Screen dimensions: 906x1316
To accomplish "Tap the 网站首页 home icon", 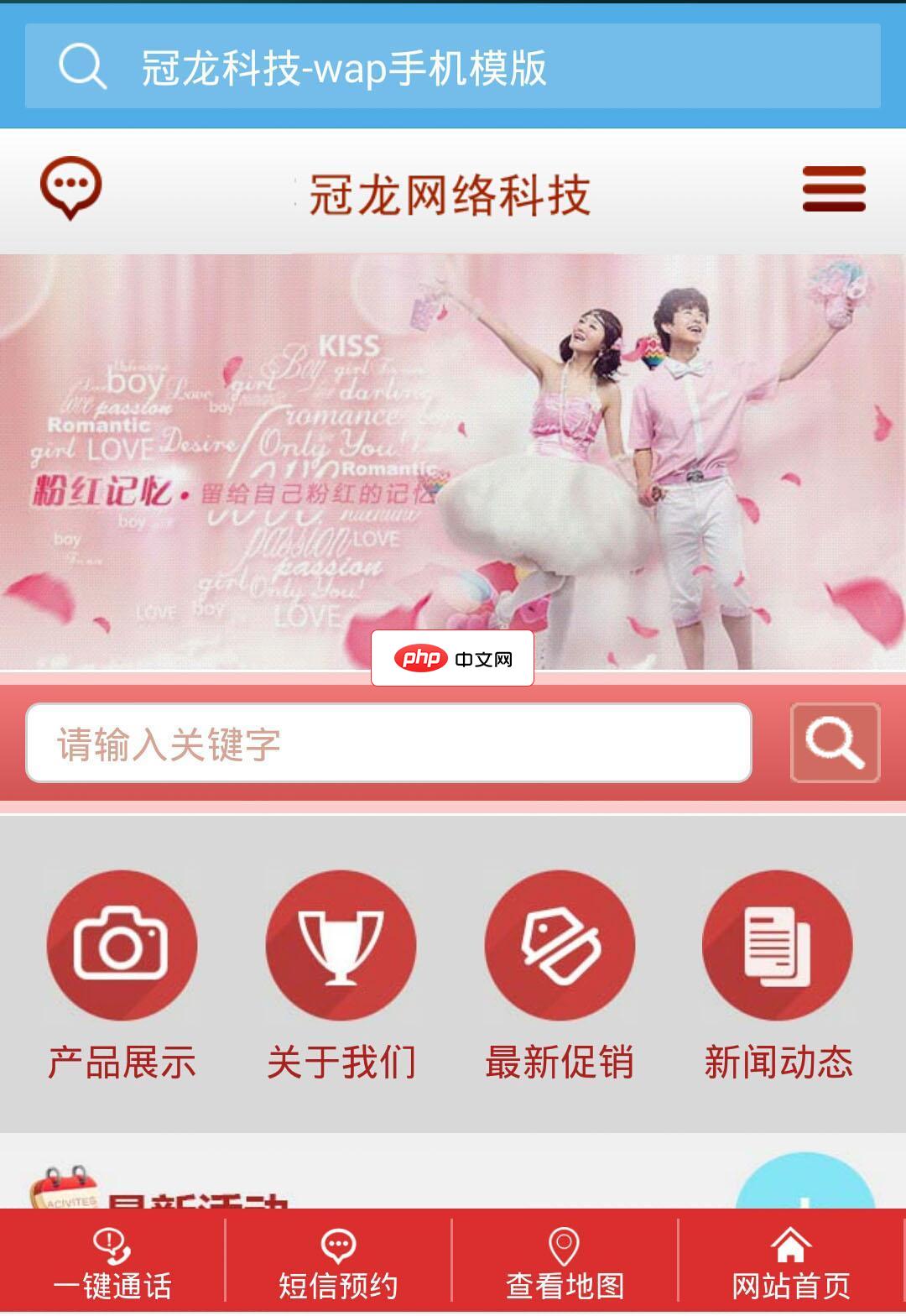I will click(x=790, y=1244).
